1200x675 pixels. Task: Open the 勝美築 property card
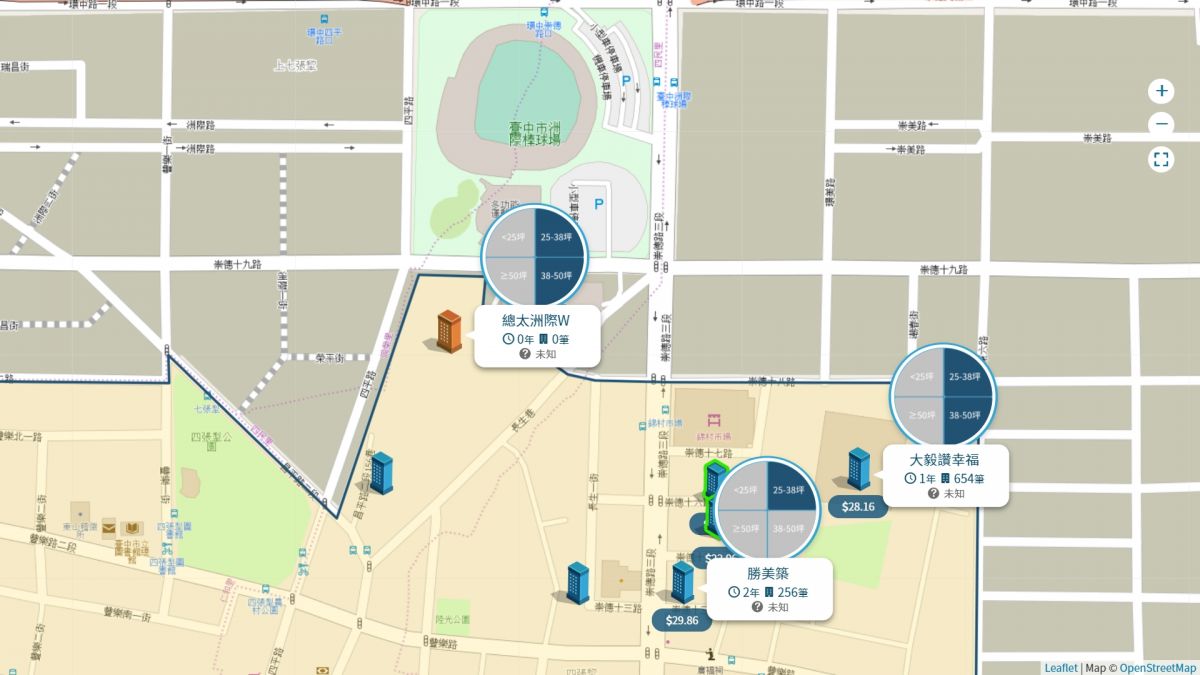(769, 588)
